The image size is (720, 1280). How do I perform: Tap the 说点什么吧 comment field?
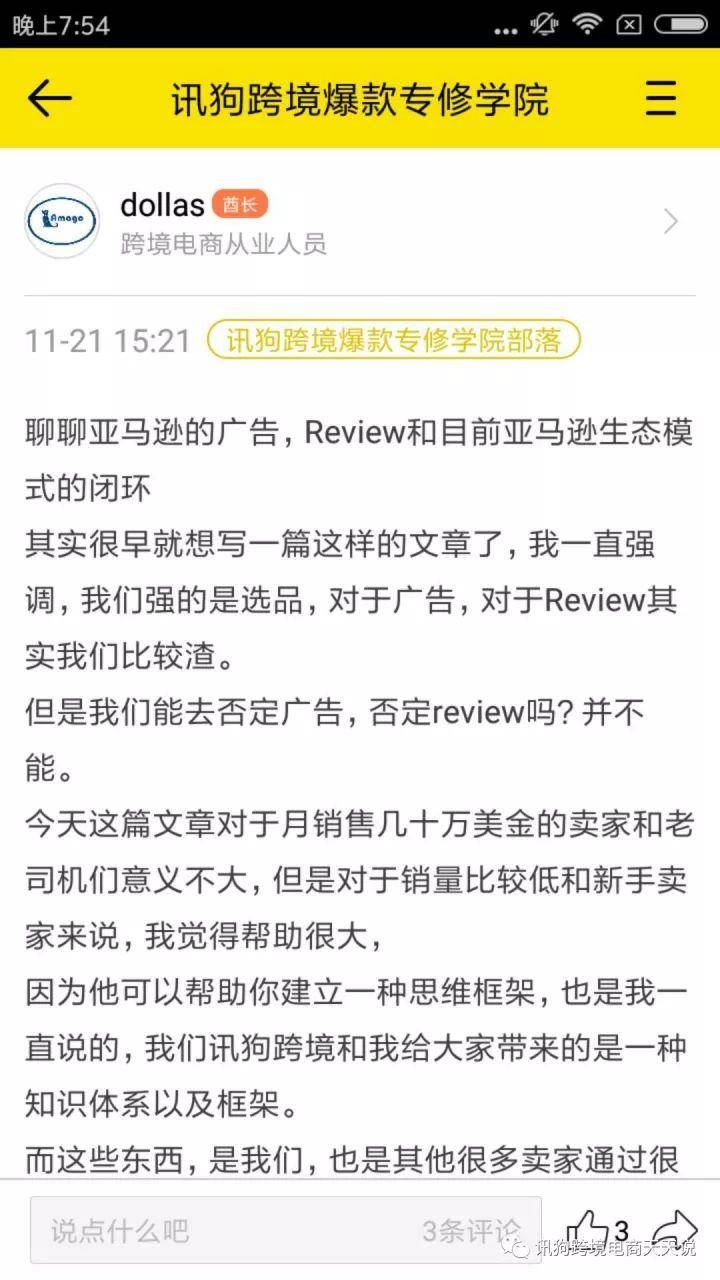tap(200, 1230)
